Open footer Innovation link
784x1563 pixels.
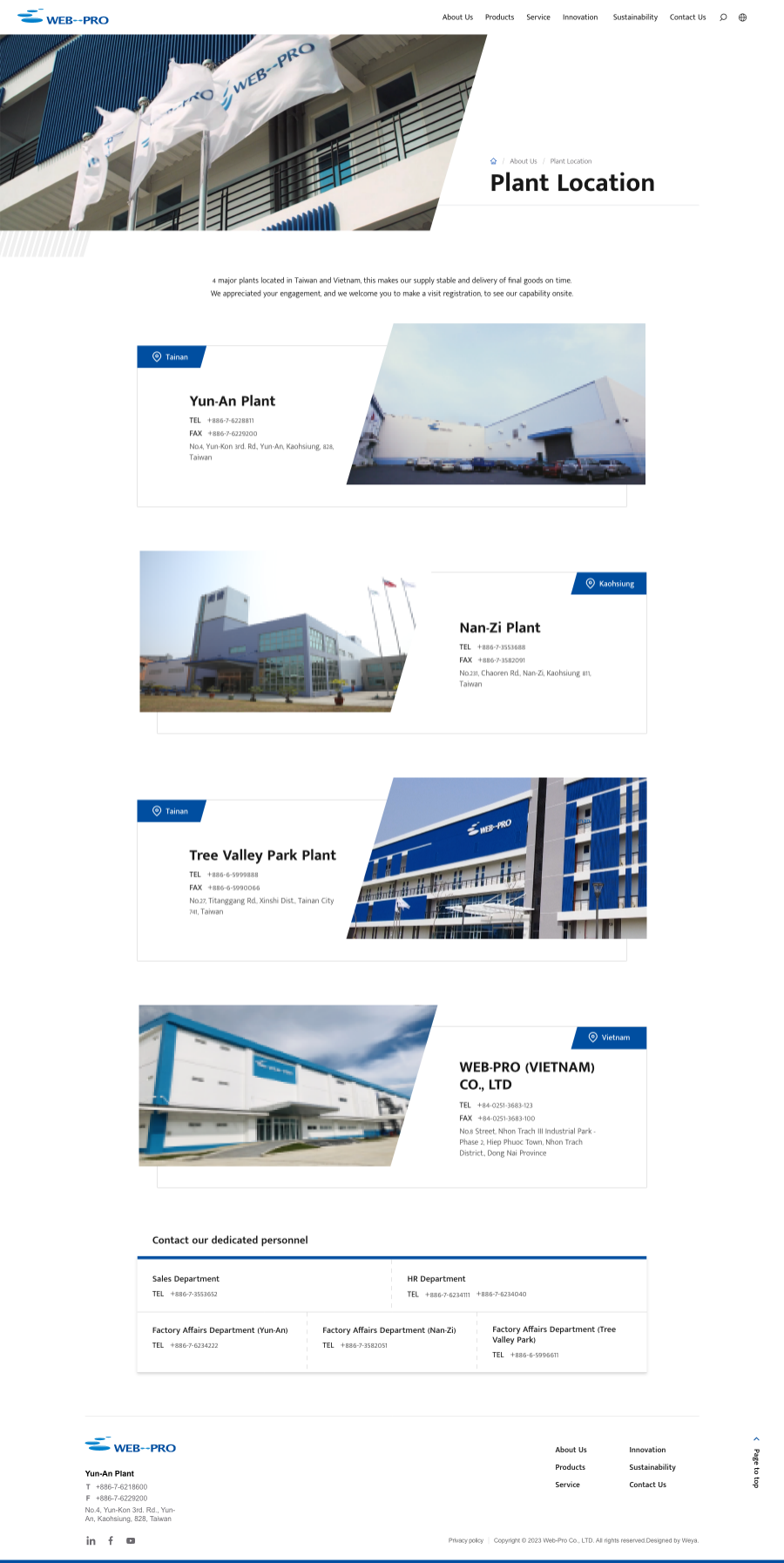click(x=647, y=1450)
